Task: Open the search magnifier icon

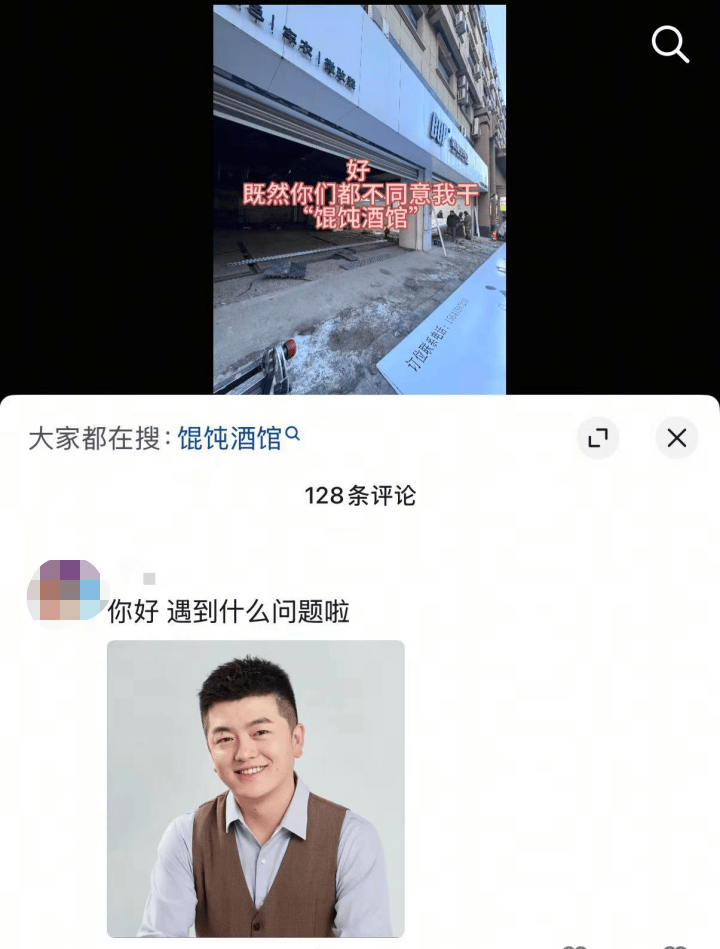Action: 670,45
